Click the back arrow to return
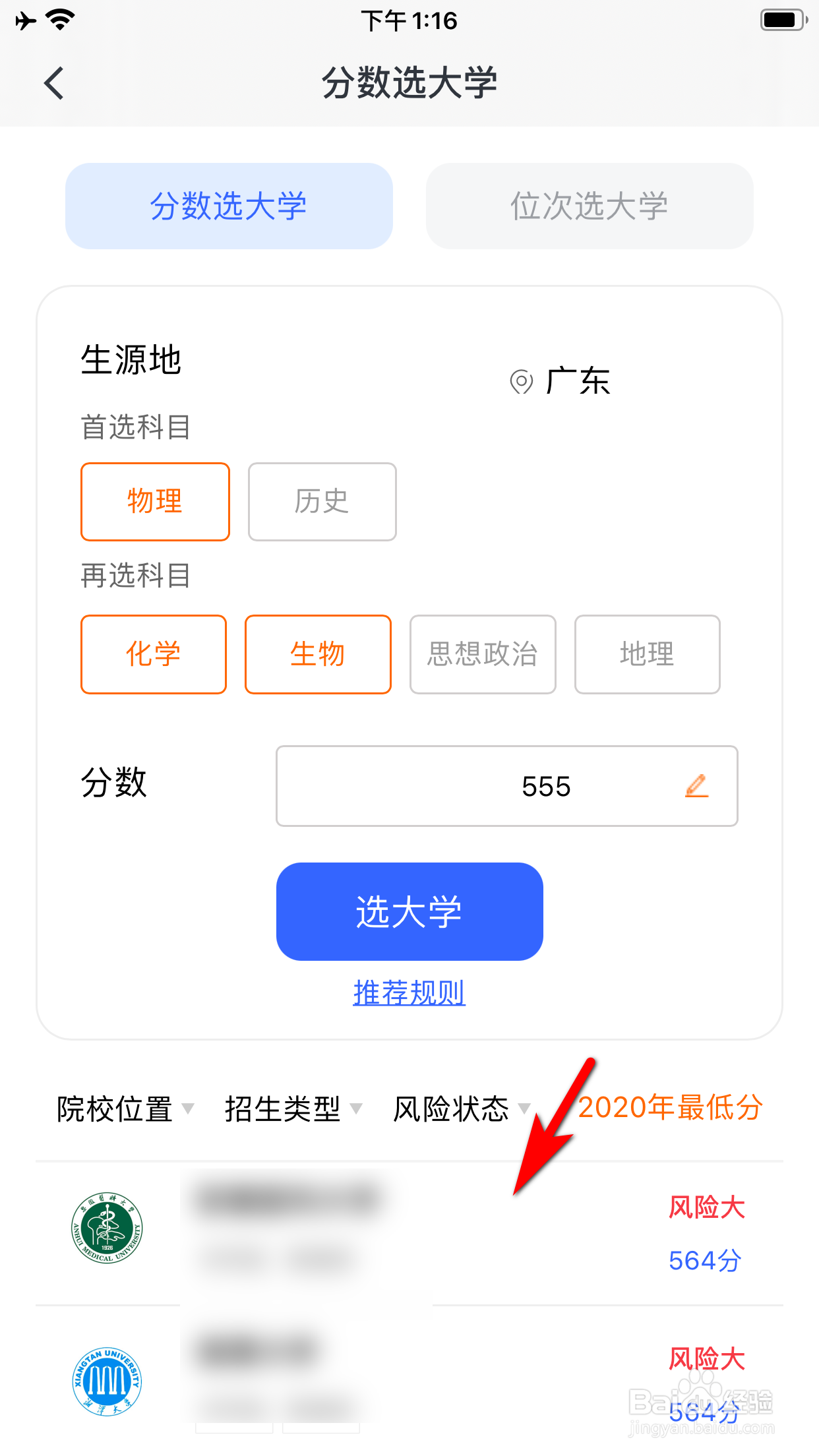 53,83
